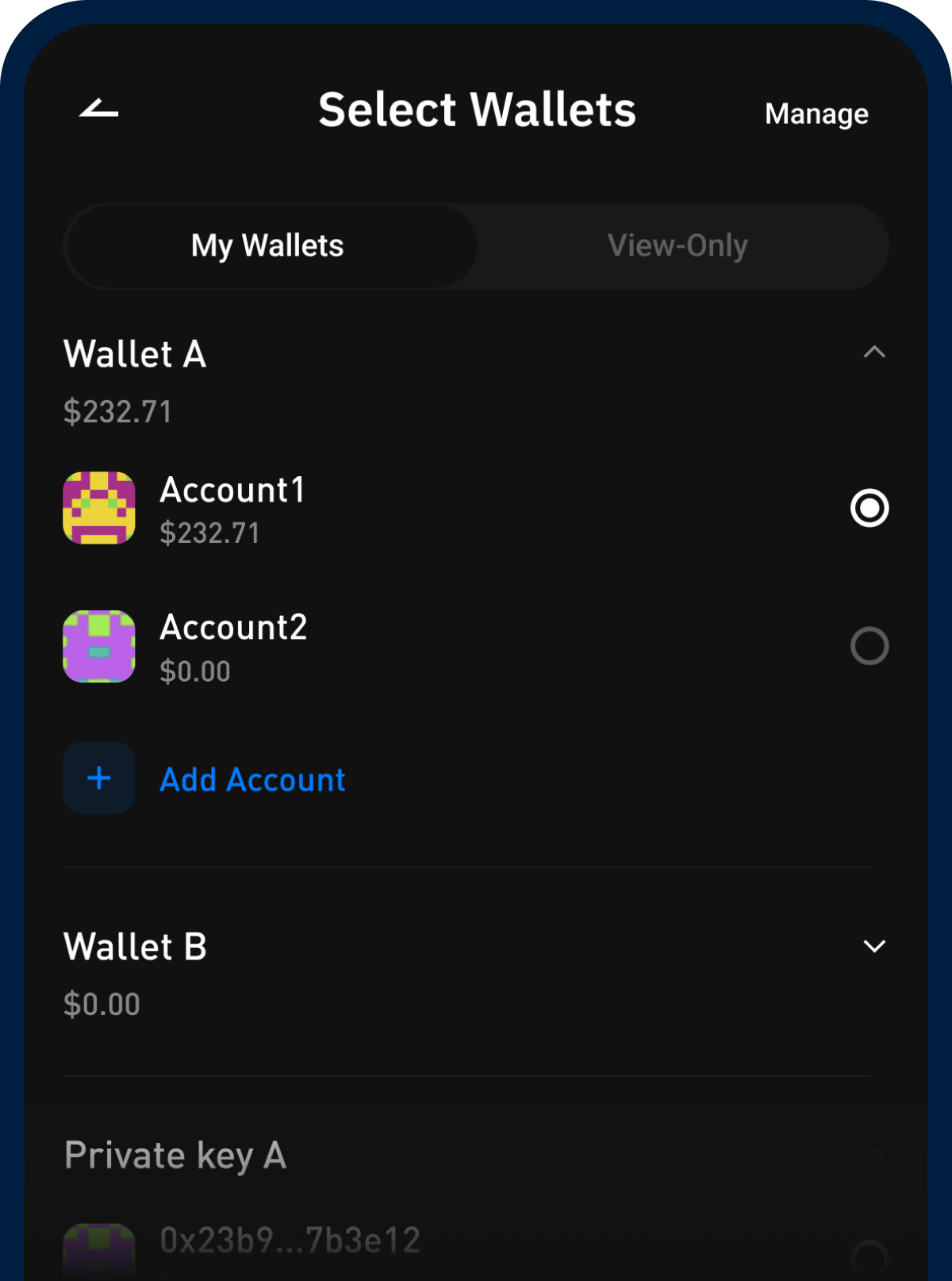The image size is (952, 1281).
Task: Switch to the View-Only tab
Action: click(x=678, y=246)
